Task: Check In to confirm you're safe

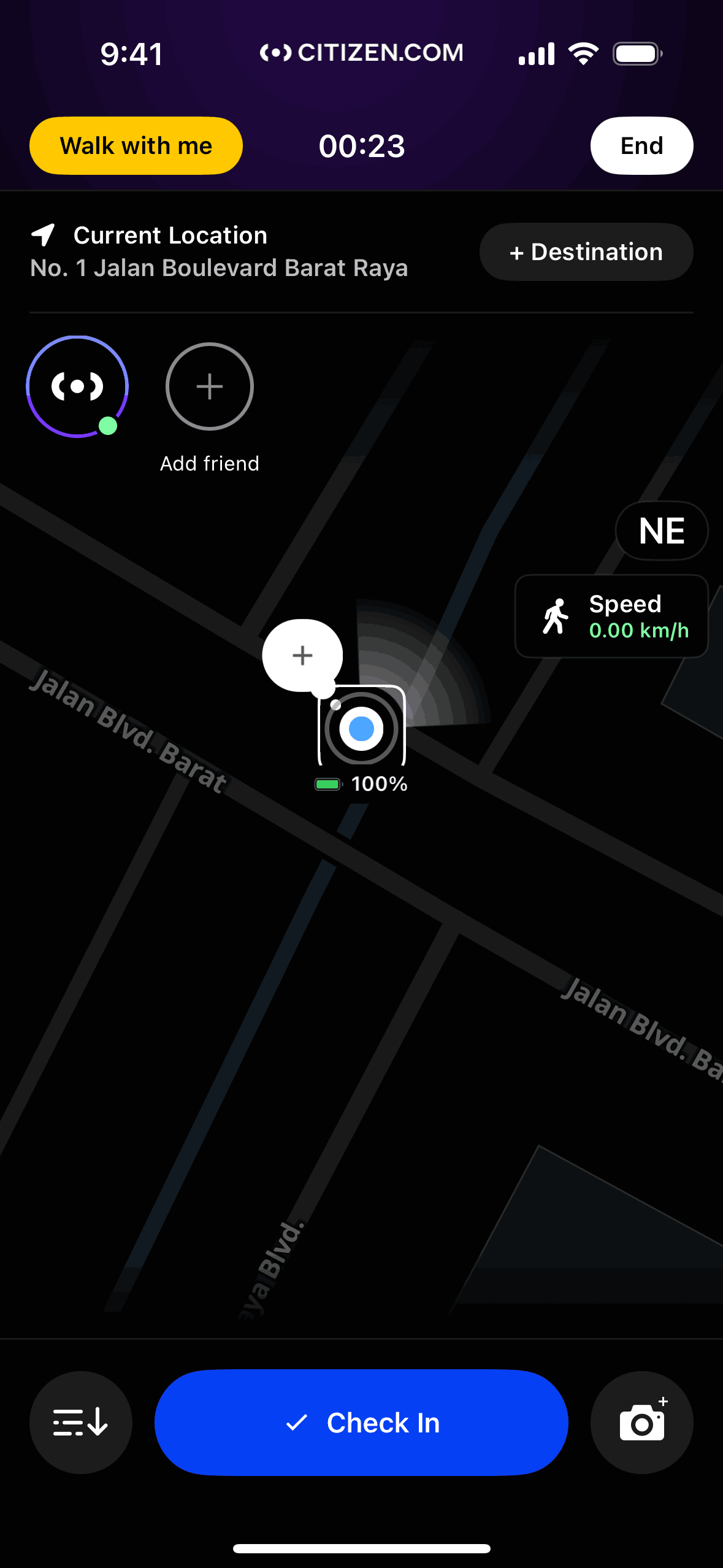Action: [361, 1423]
